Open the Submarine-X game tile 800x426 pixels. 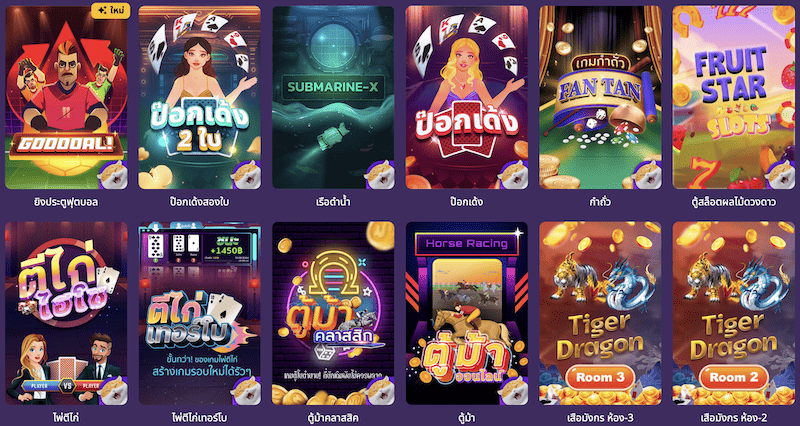pos(333,97)
